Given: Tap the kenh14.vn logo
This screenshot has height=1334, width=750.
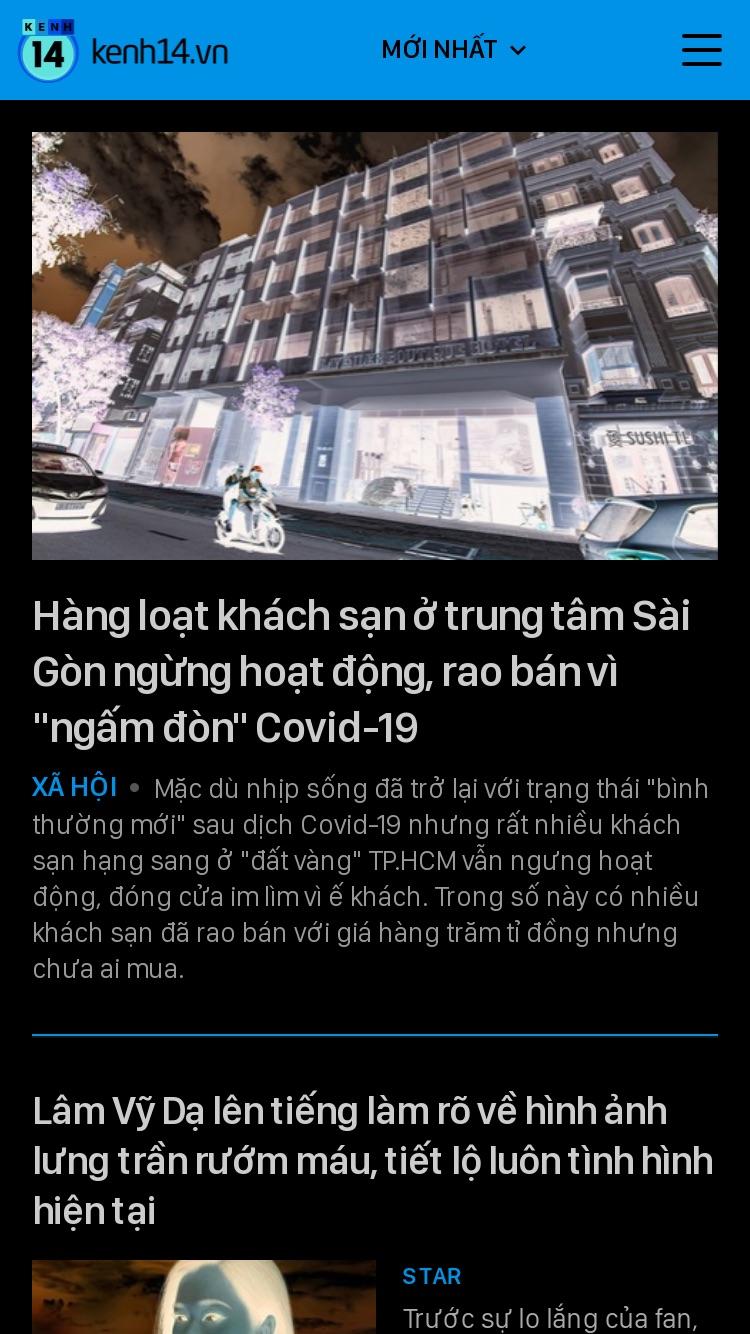Looking at the screenshot, I should pos(124,50).
